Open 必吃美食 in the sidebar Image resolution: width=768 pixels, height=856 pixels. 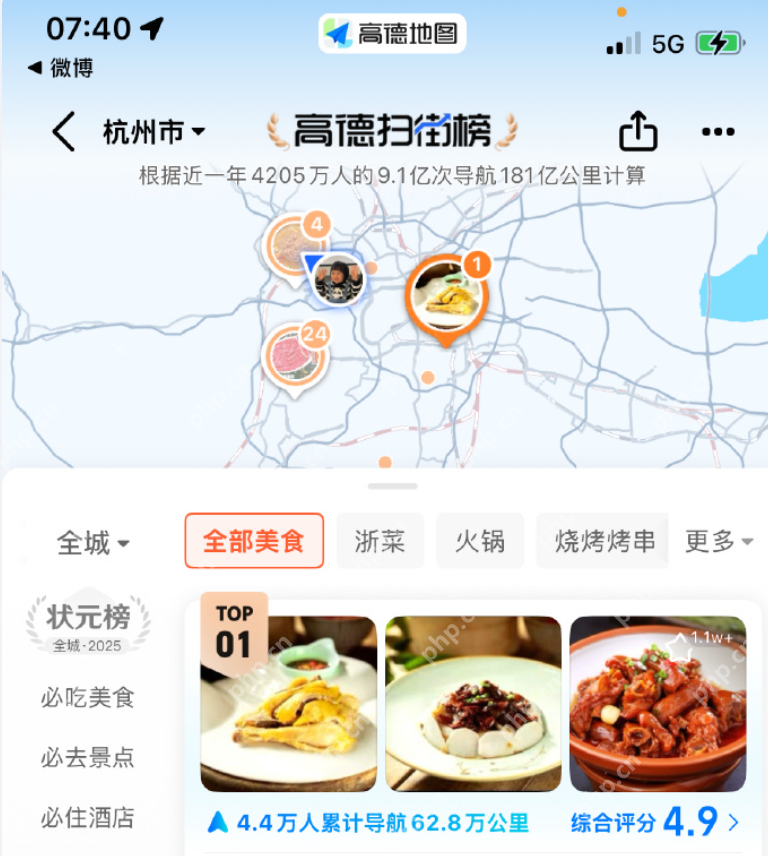point(88,697)
